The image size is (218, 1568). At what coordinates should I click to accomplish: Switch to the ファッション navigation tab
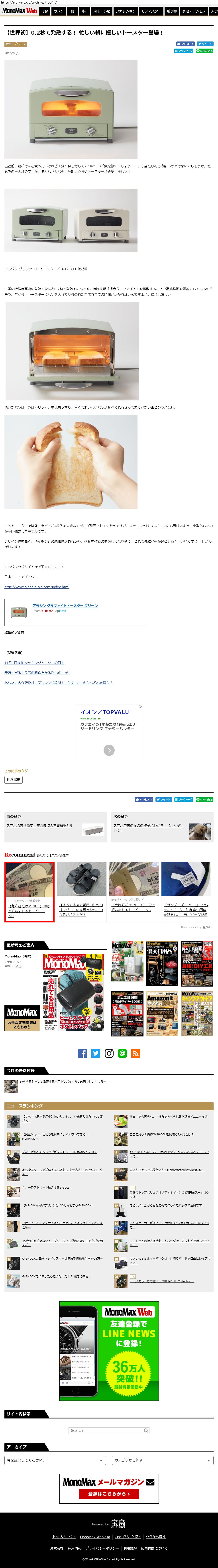point(126,11)
